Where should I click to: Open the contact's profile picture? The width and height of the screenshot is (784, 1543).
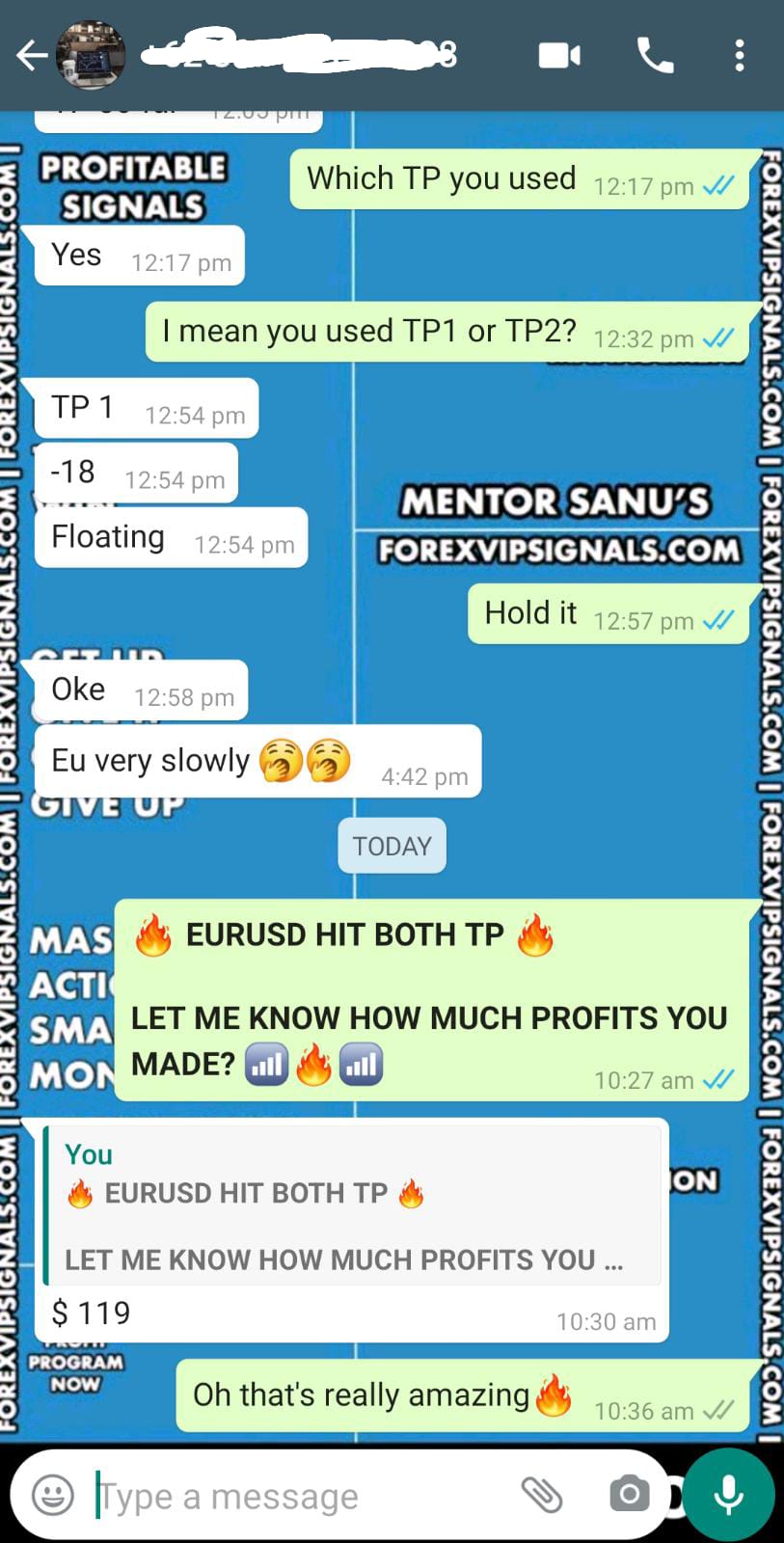(x=91, y=56)
